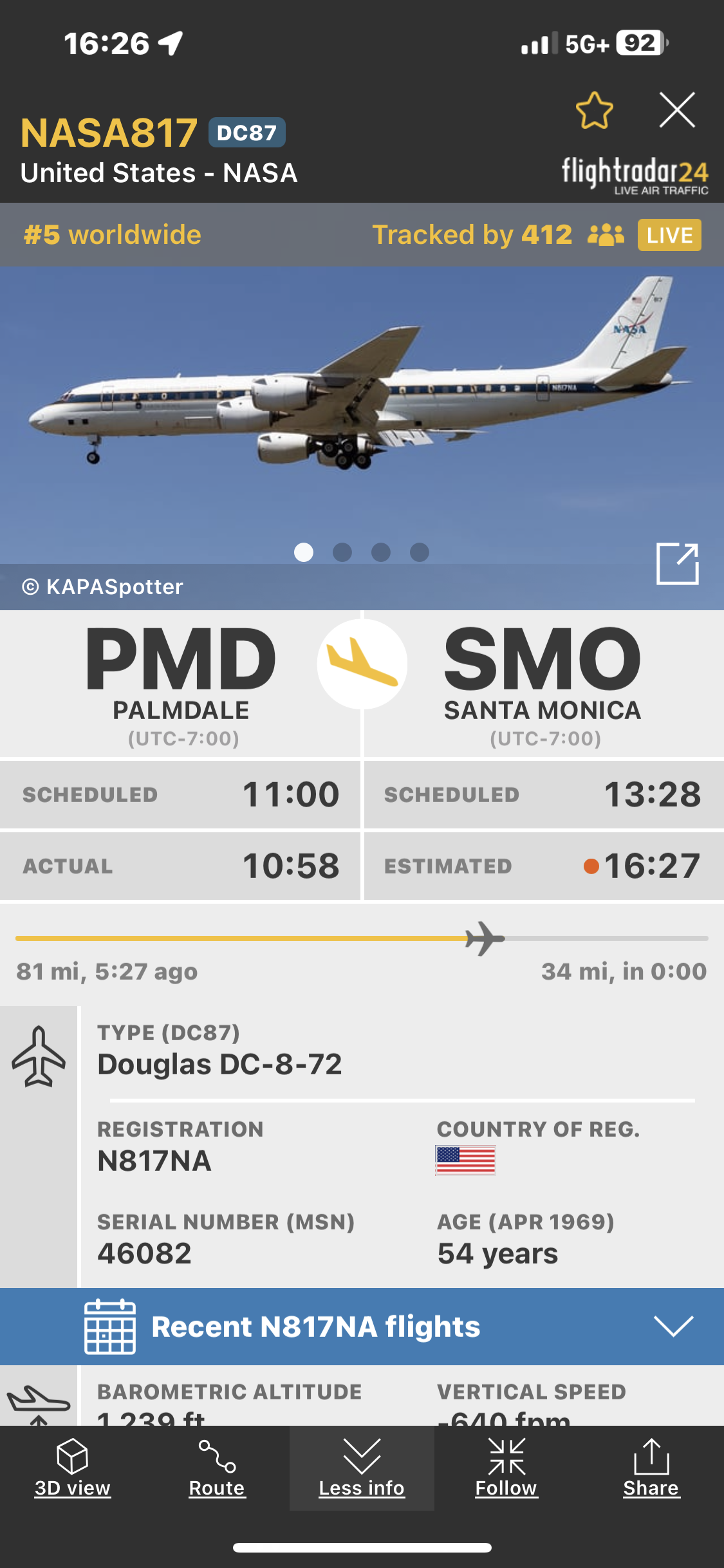The image size is (724, 1568).
Task: Close the NASA817 flight details panel
Action: pos(677,111)
